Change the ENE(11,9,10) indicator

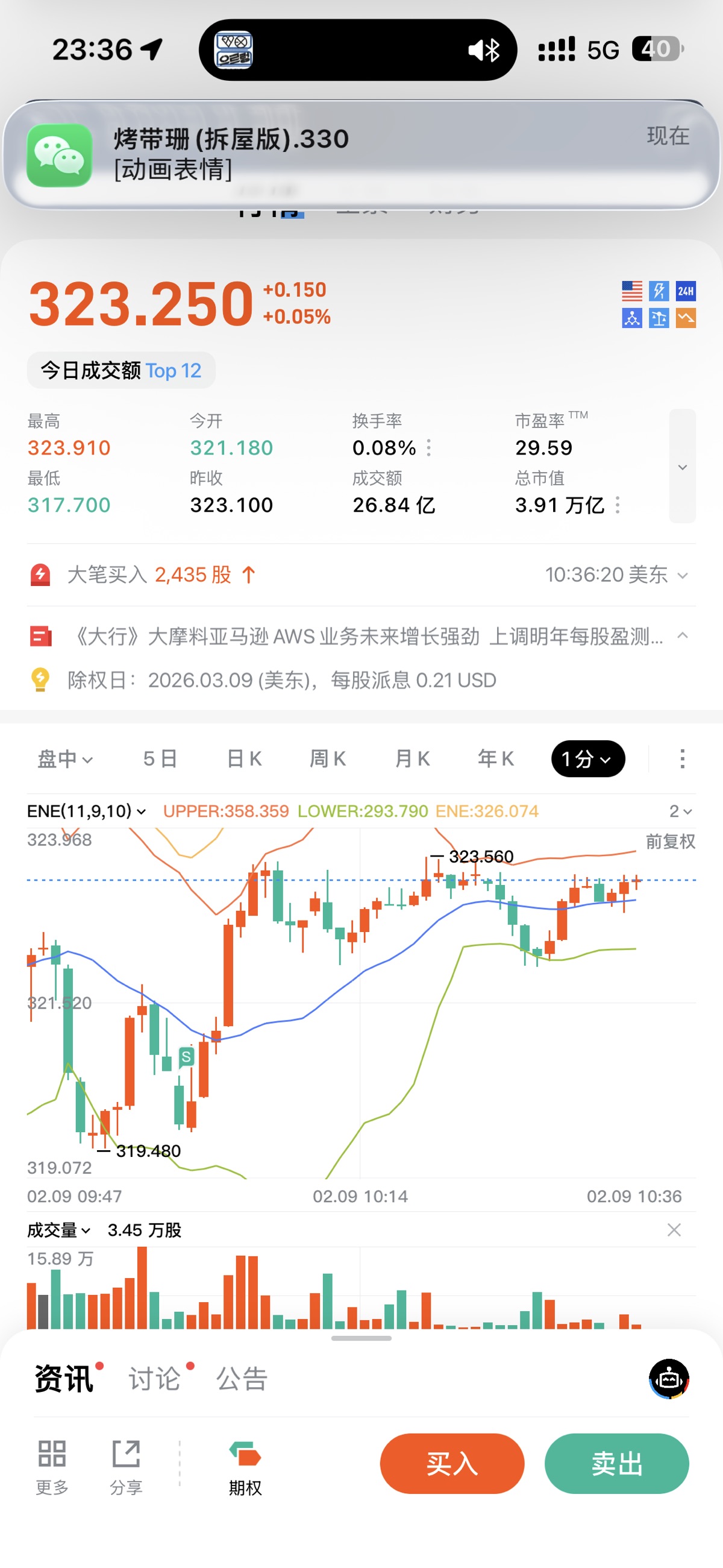point(86,811)
